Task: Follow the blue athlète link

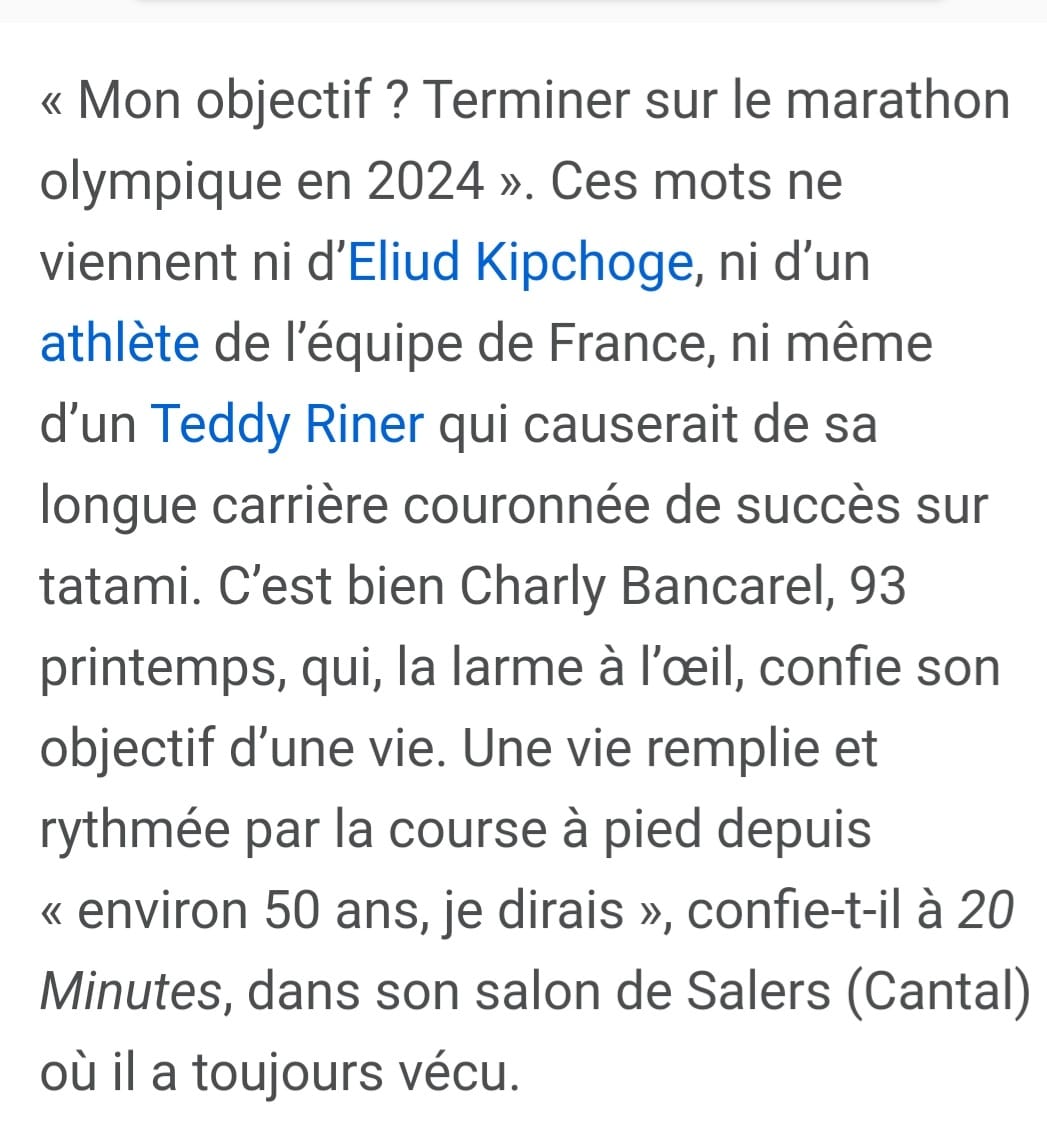Action: 120,343
